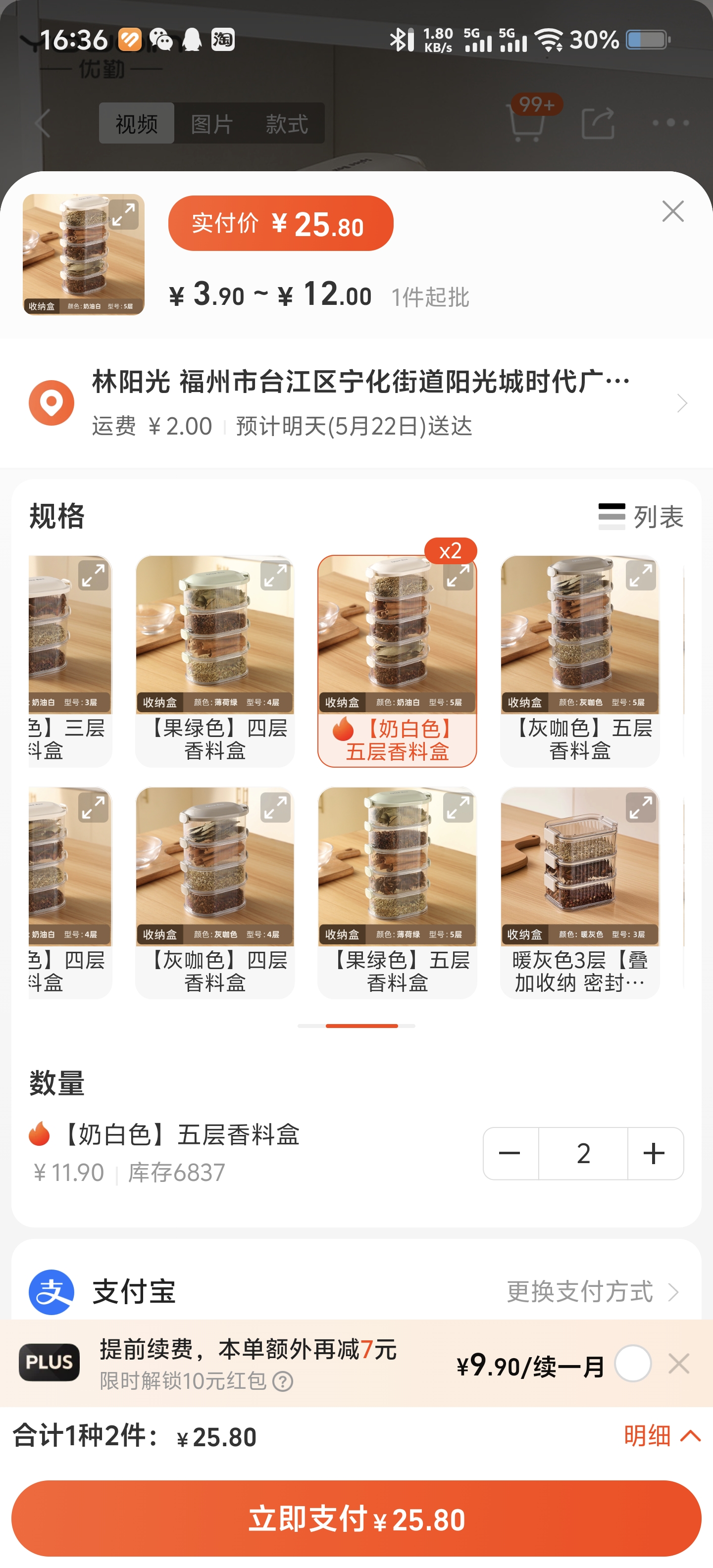Tick the PLUS renewal ¥9.90 radio button
The image size is (713, 1568).
633,1364
